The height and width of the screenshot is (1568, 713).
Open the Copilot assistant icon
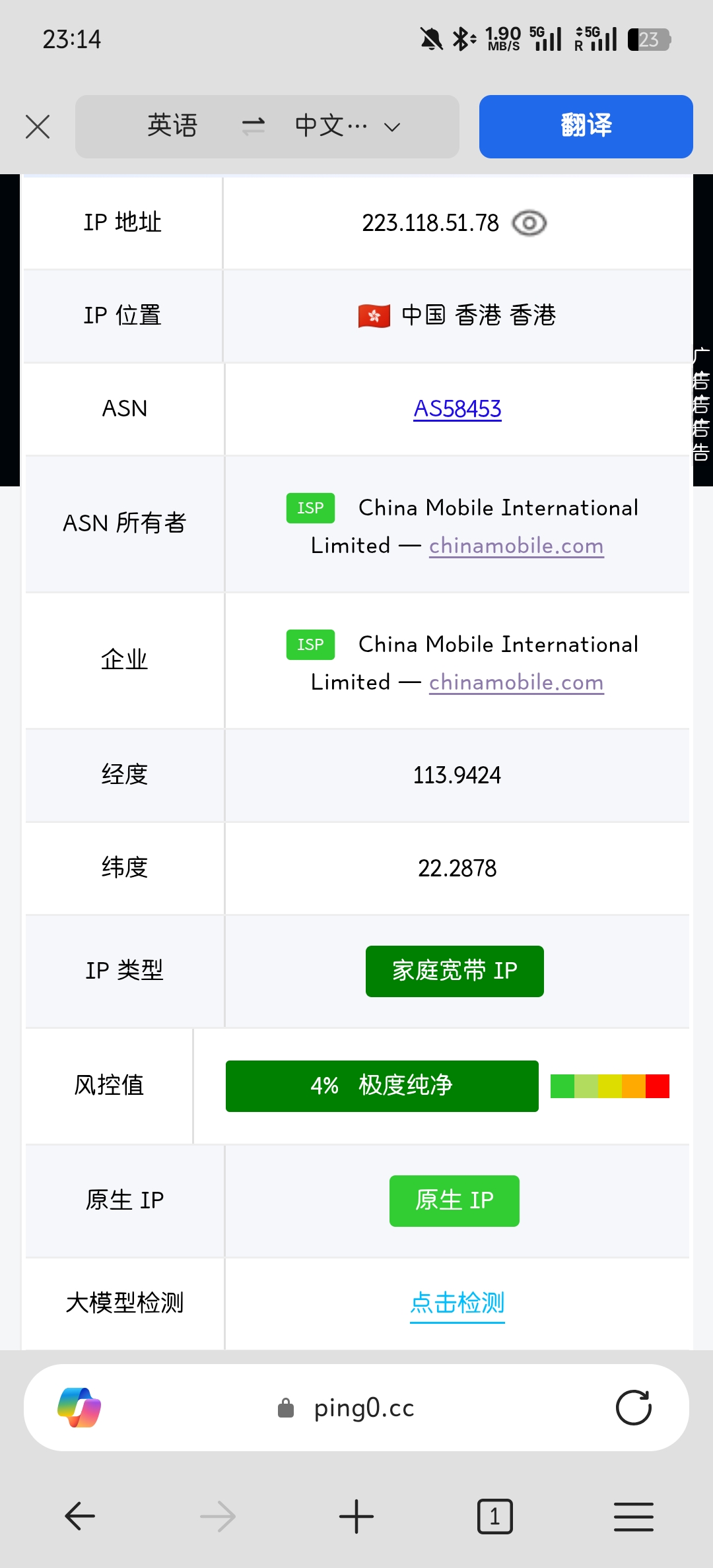pyautogui.click(x=79, y=1408)
